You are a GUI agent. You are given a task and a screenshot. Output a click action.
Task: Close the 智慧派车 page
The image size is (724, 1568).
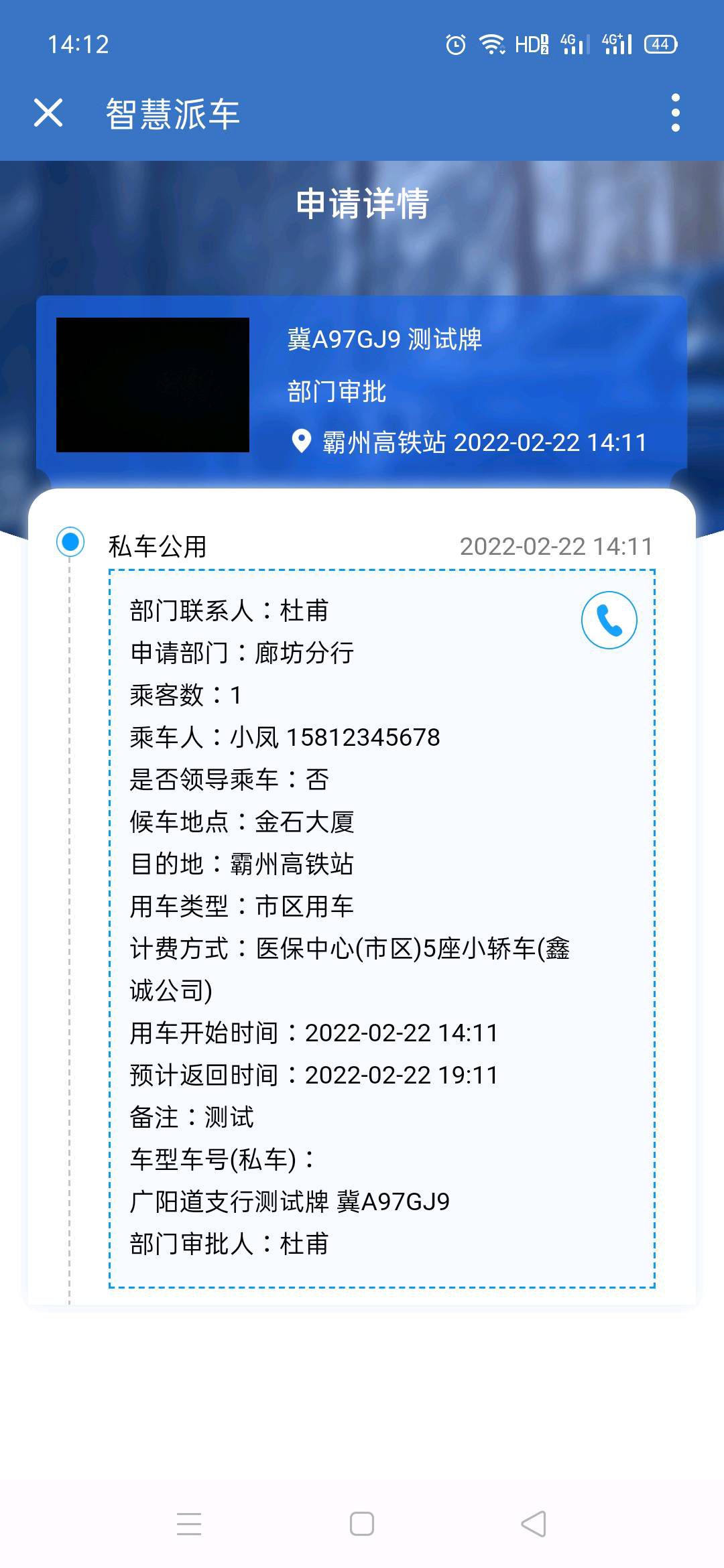click(x=48, y=113)
